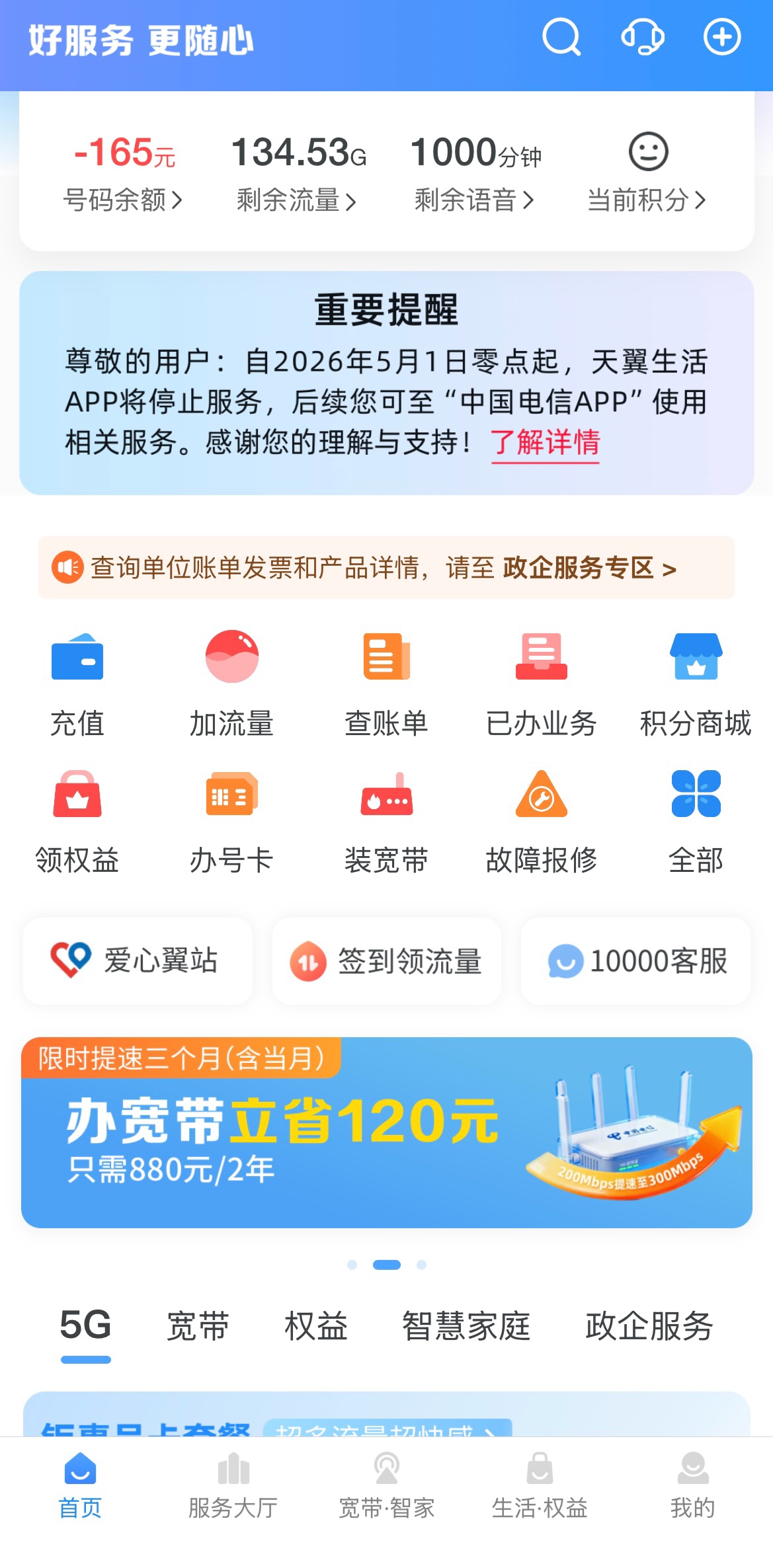This screenshot has height=1568, width=773.
Task: Open 故障报修 fault repair
Action: (541, 821)
